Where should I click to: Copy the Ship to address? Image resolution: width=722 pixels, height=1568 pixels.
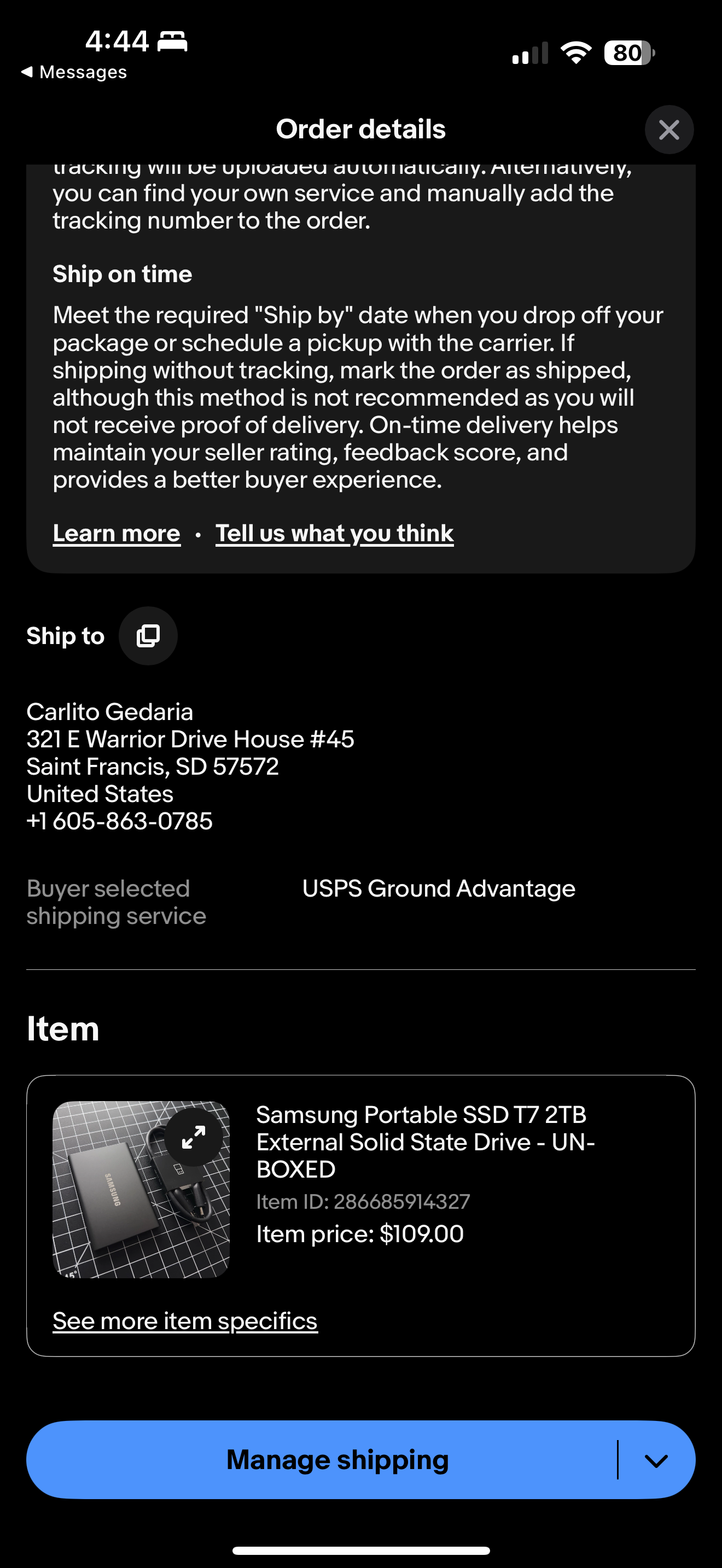pos(148,635)
